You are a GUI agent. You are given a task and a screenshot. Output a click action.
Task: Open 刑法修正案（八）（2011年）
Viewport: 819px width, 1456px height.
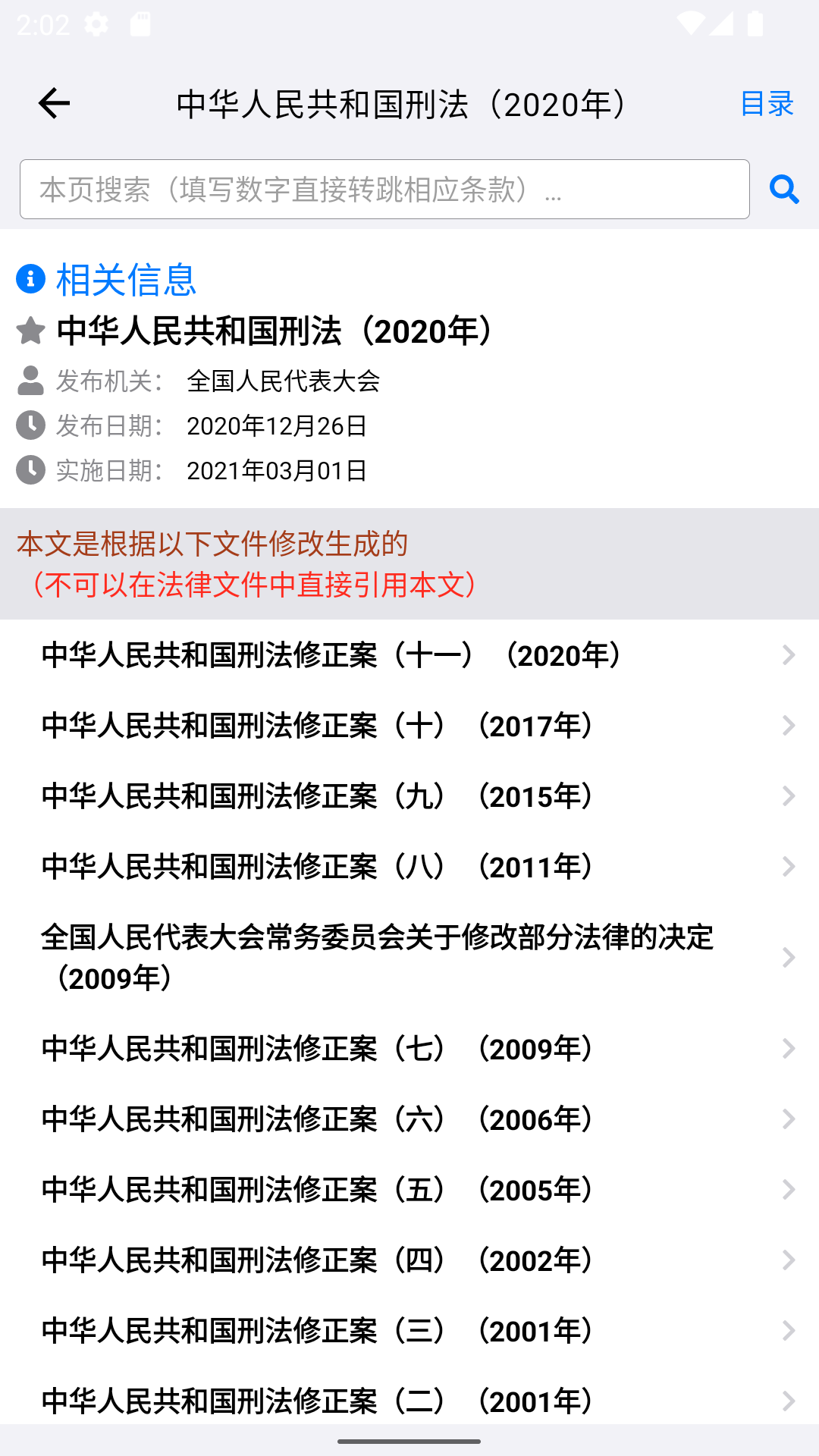click(409, 867)
